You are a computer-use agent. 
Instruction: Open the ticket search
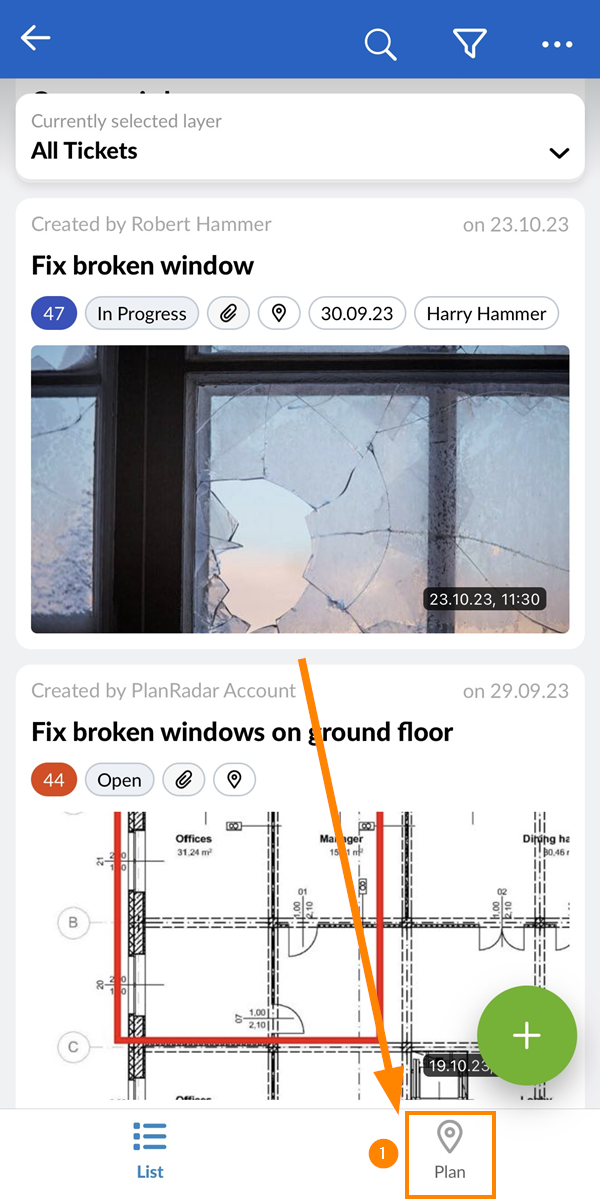[x=380, y=44]
